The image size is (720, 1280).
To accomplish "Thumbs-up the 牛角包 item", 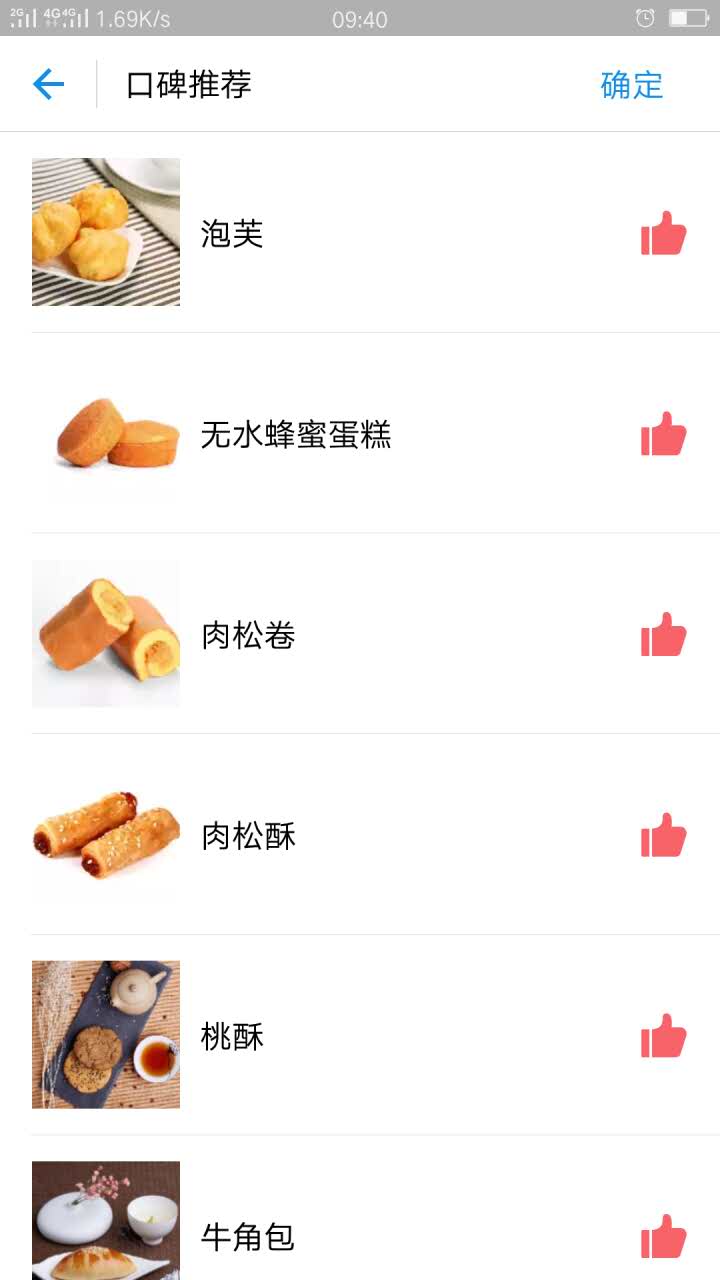I will pos(663,1236).
